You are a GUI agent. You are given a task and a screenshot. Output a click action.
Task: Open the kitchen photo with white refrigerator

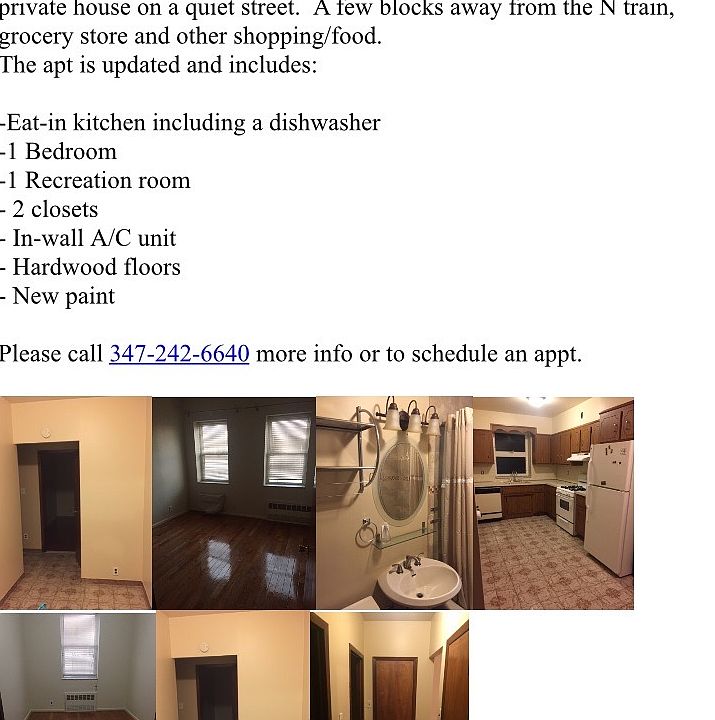coord(553,503)
